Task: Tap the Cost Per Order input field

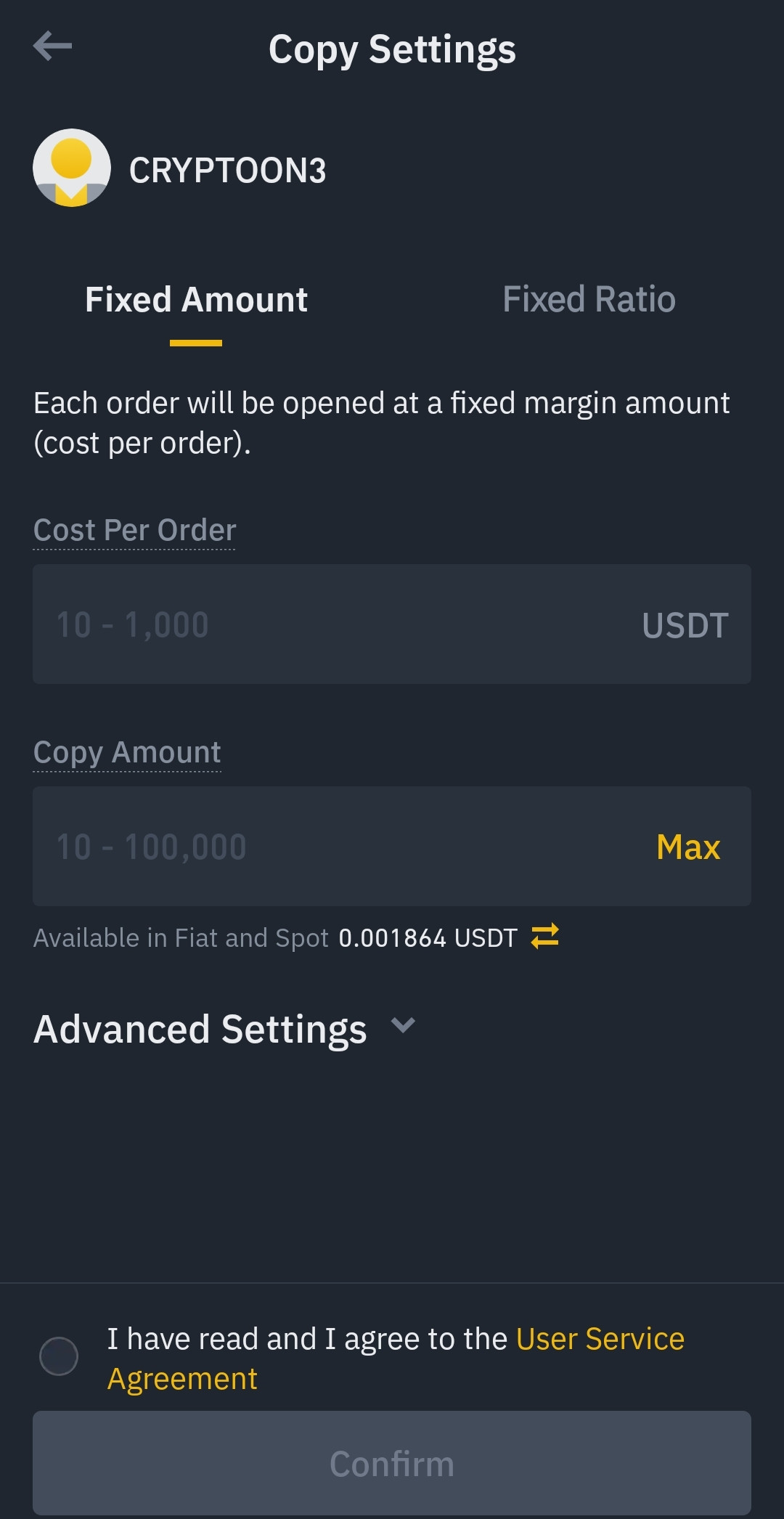Action: [x=392, y=624]
